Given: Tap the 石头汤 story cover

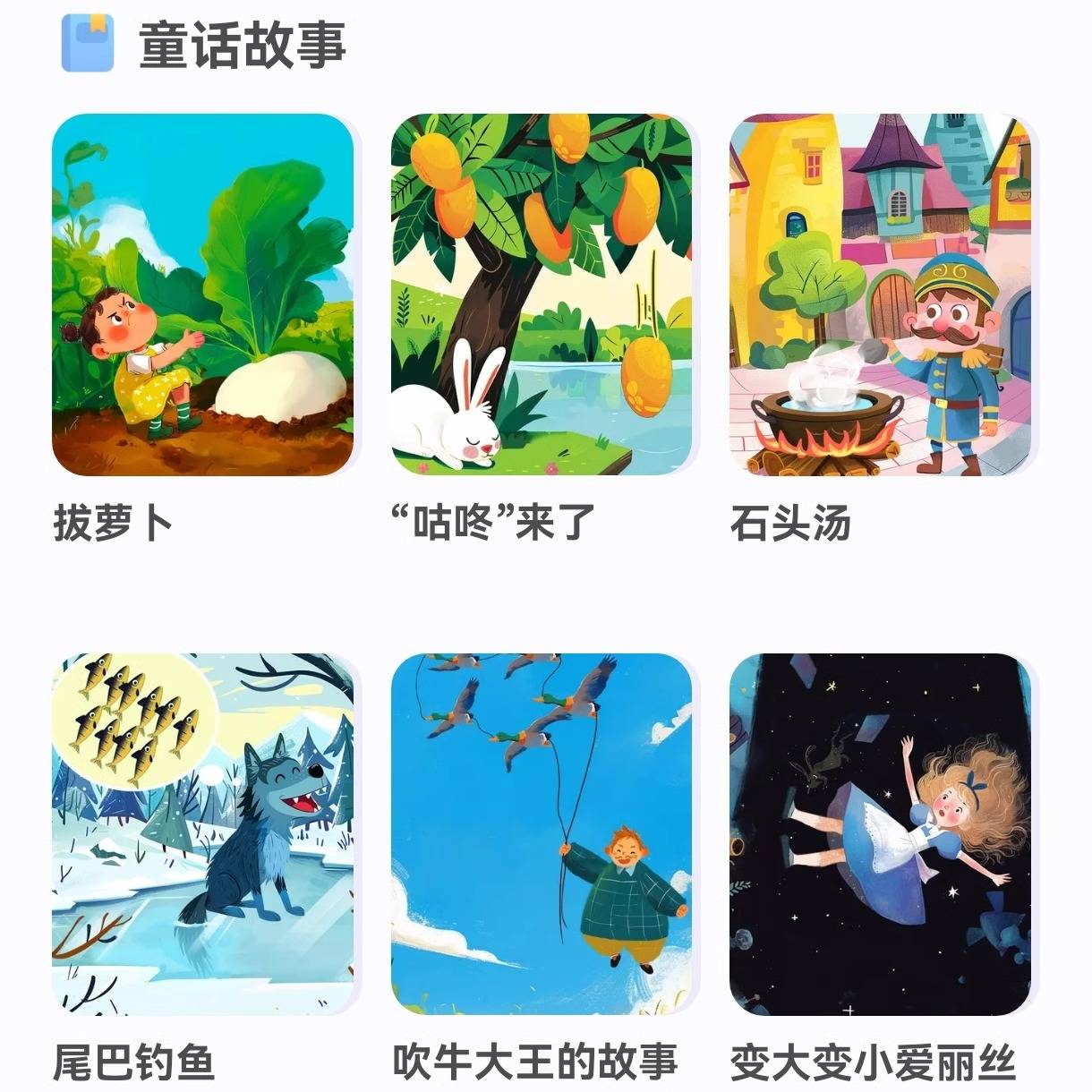Looking at the screenshot, I should (x=881, y=294).
